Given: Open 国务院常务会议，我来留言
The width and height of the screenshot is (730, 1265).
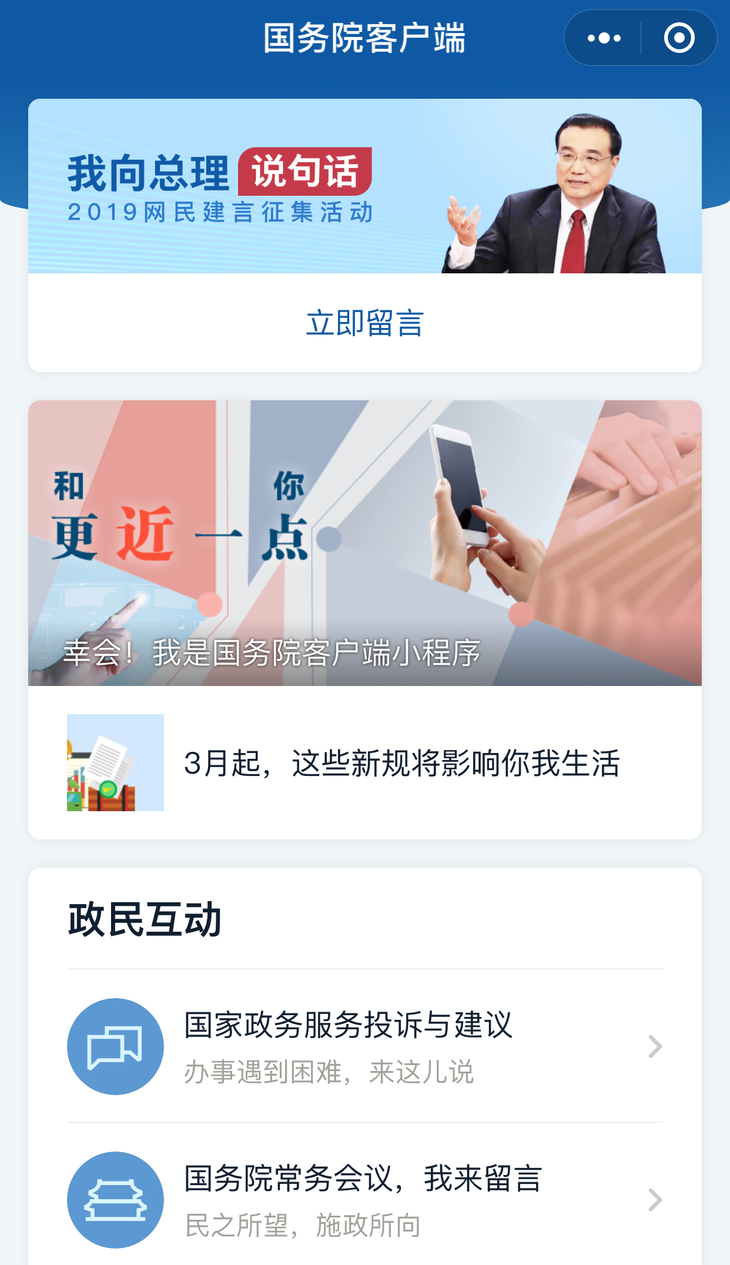Looking at the screenshot, I should [x=364, y=1199].
